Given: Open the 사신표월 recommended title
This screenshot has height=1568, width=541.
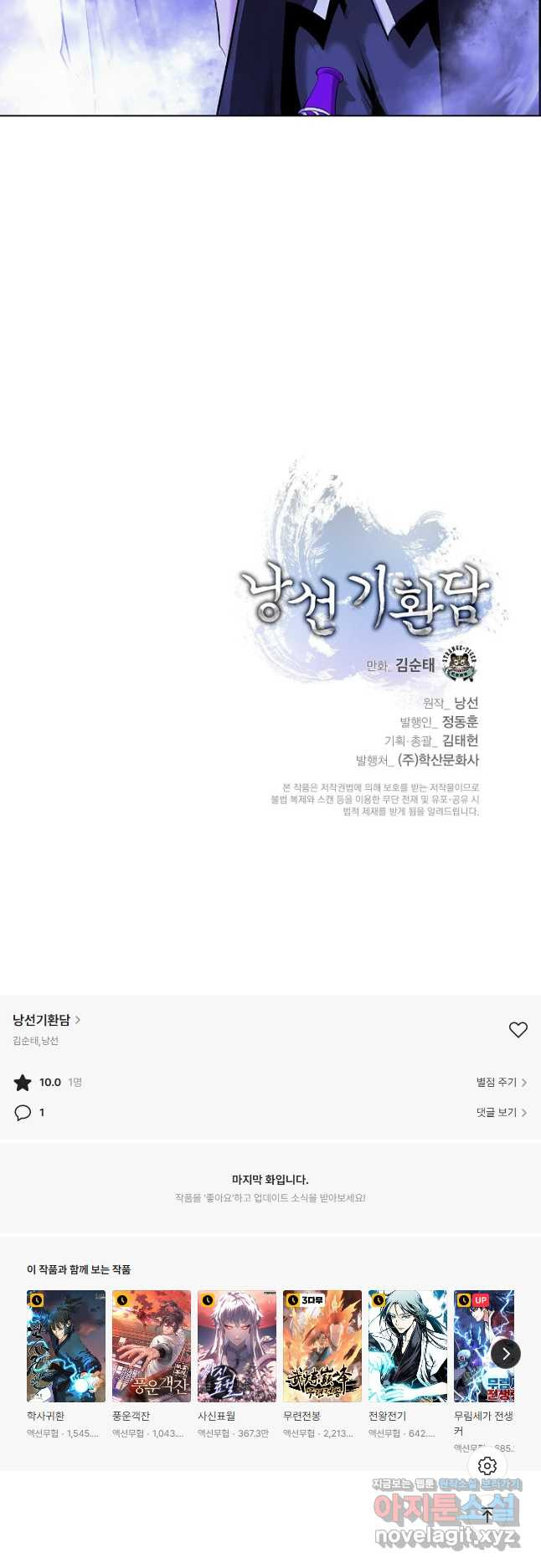Looking at the screenshot, I should pyautogui.click(x=237, y=1346).
